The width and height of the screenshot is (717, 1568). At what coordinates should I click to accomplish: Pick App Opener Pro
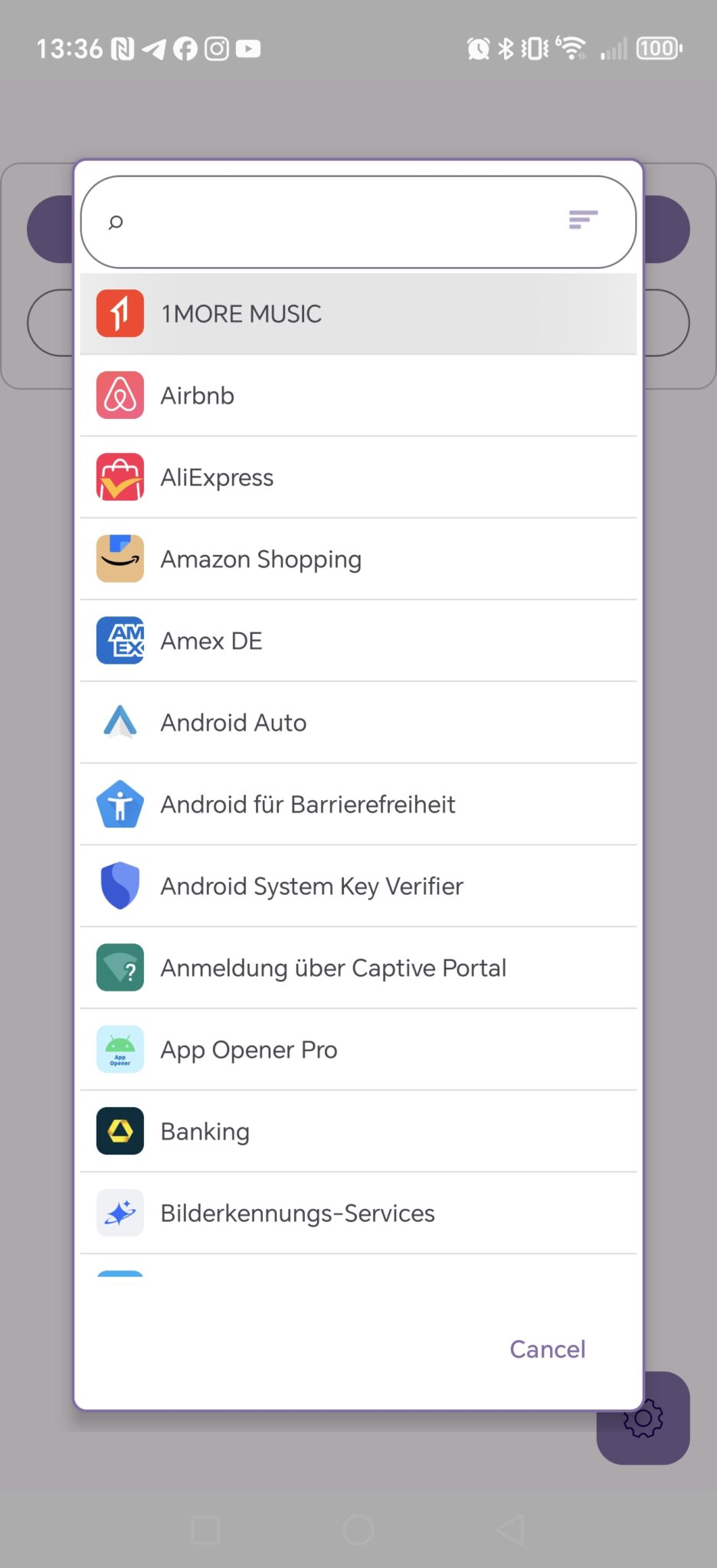358,1050
